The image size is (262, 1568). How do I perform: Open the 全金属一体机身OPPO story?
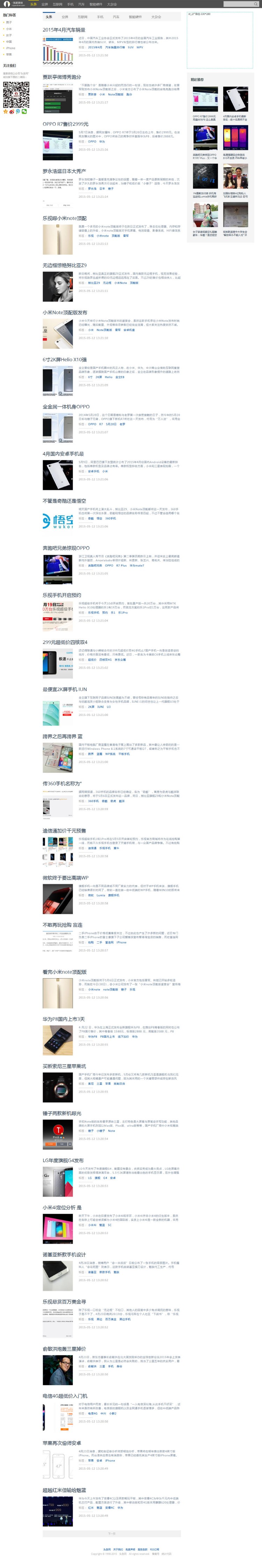[x=66, y=407]
